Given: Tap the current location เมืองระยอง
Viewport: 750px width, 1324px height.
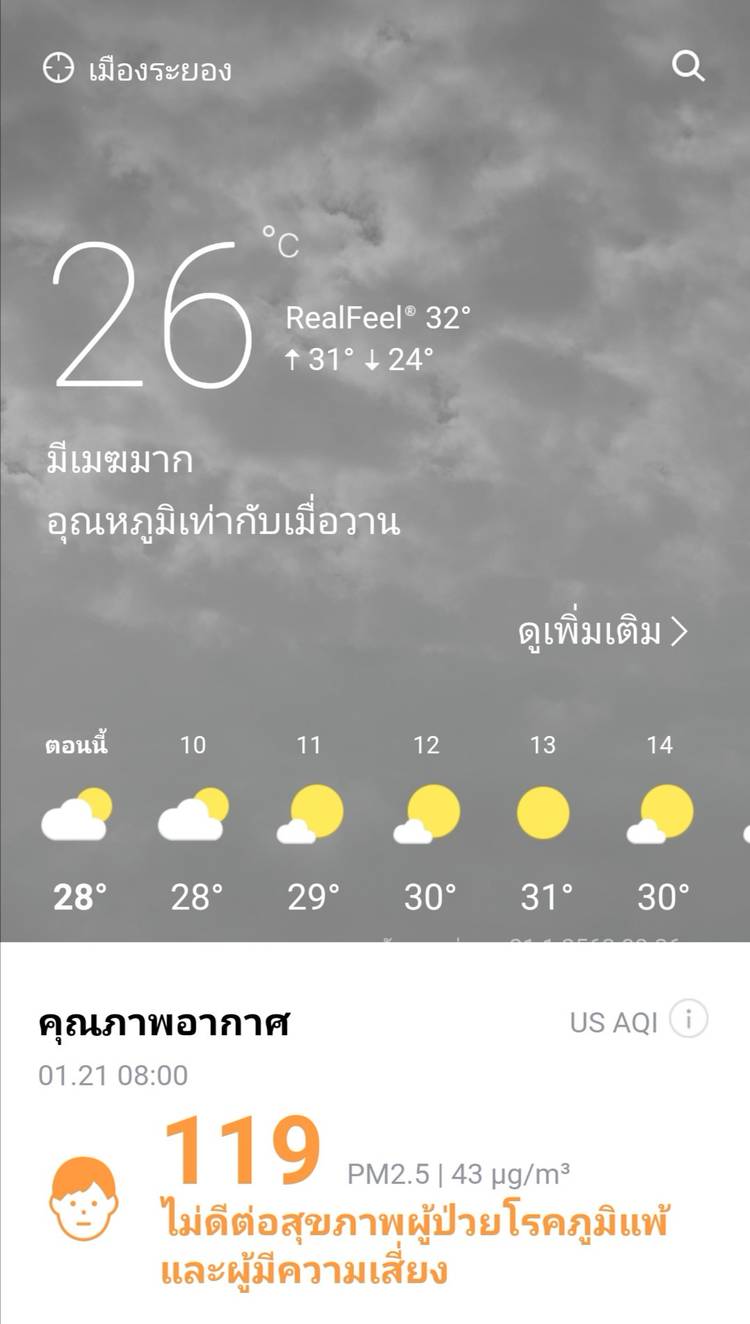Looking at the screenshot, I should point(140,70).
